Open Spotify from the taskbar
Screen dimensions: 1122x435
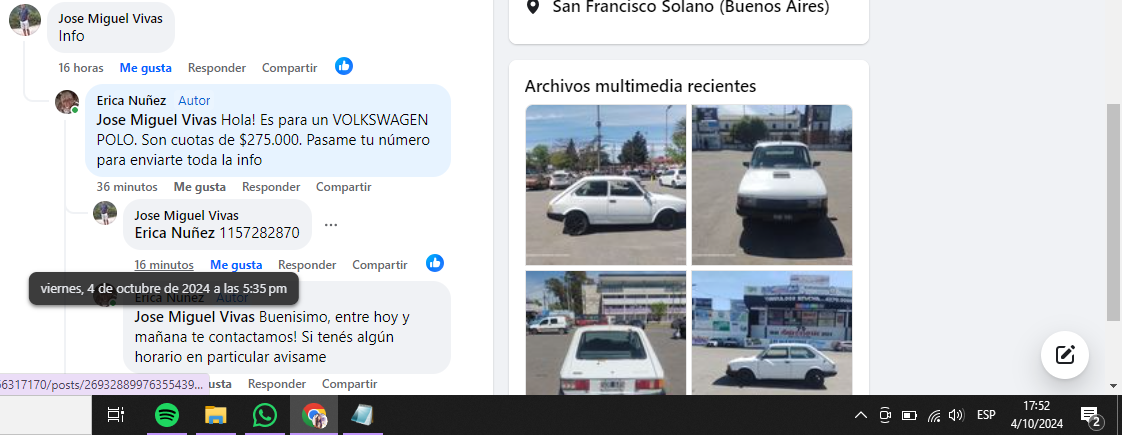[x=167, y=415]
